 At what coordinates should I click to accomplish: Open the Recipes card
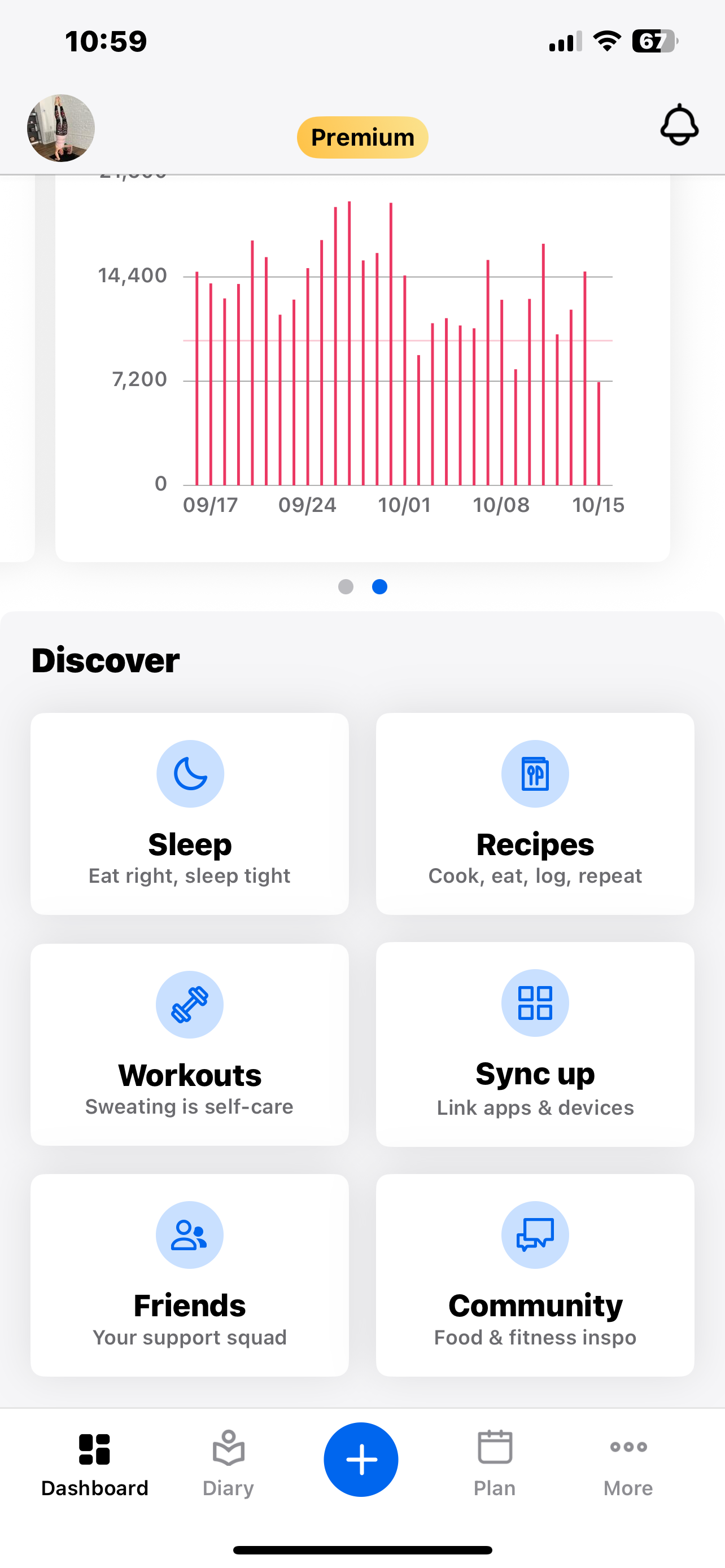[x=535, y=813]
